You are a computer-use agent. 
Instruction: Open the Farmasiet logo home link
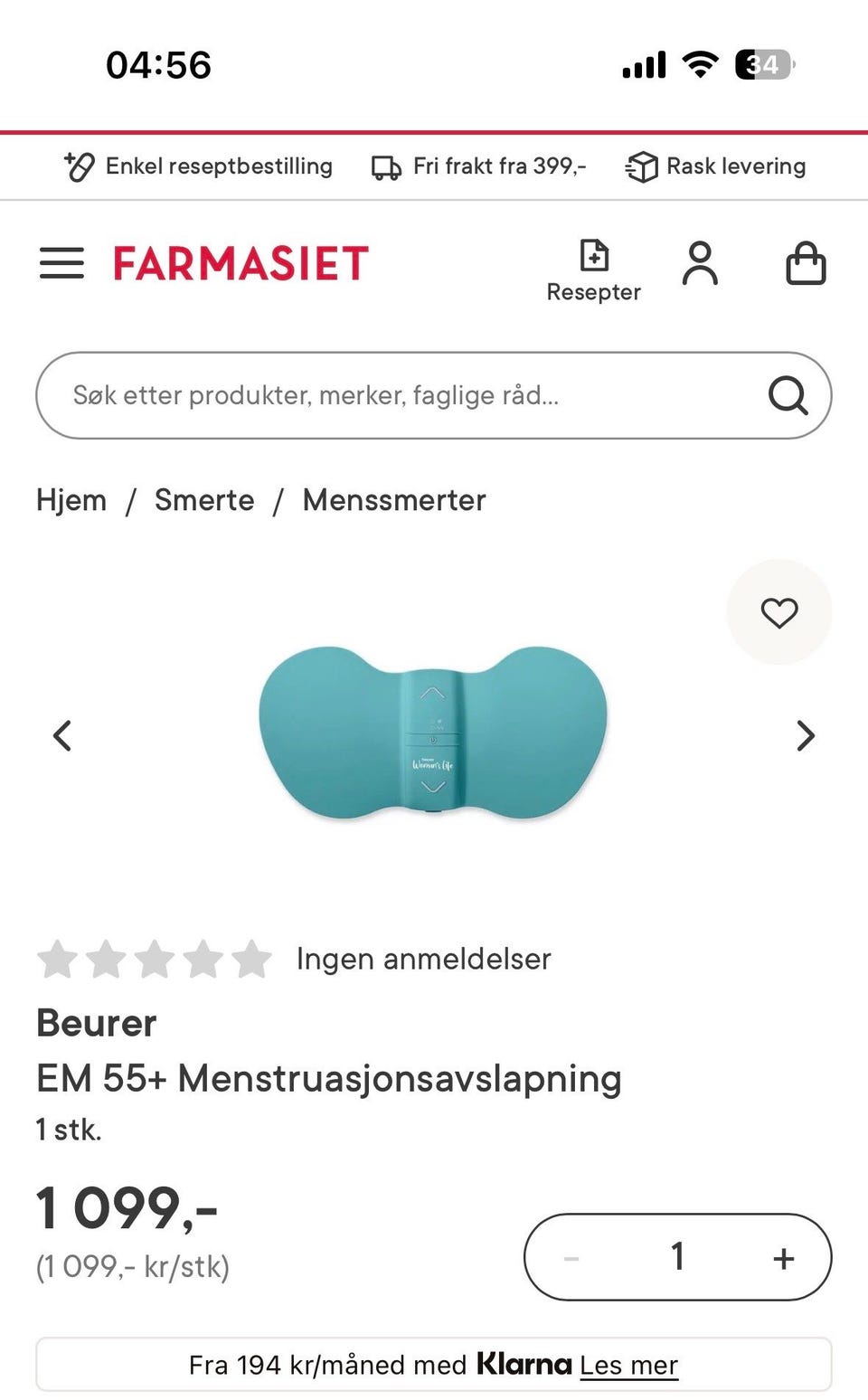pyautogui.click(x=241, y=263)
